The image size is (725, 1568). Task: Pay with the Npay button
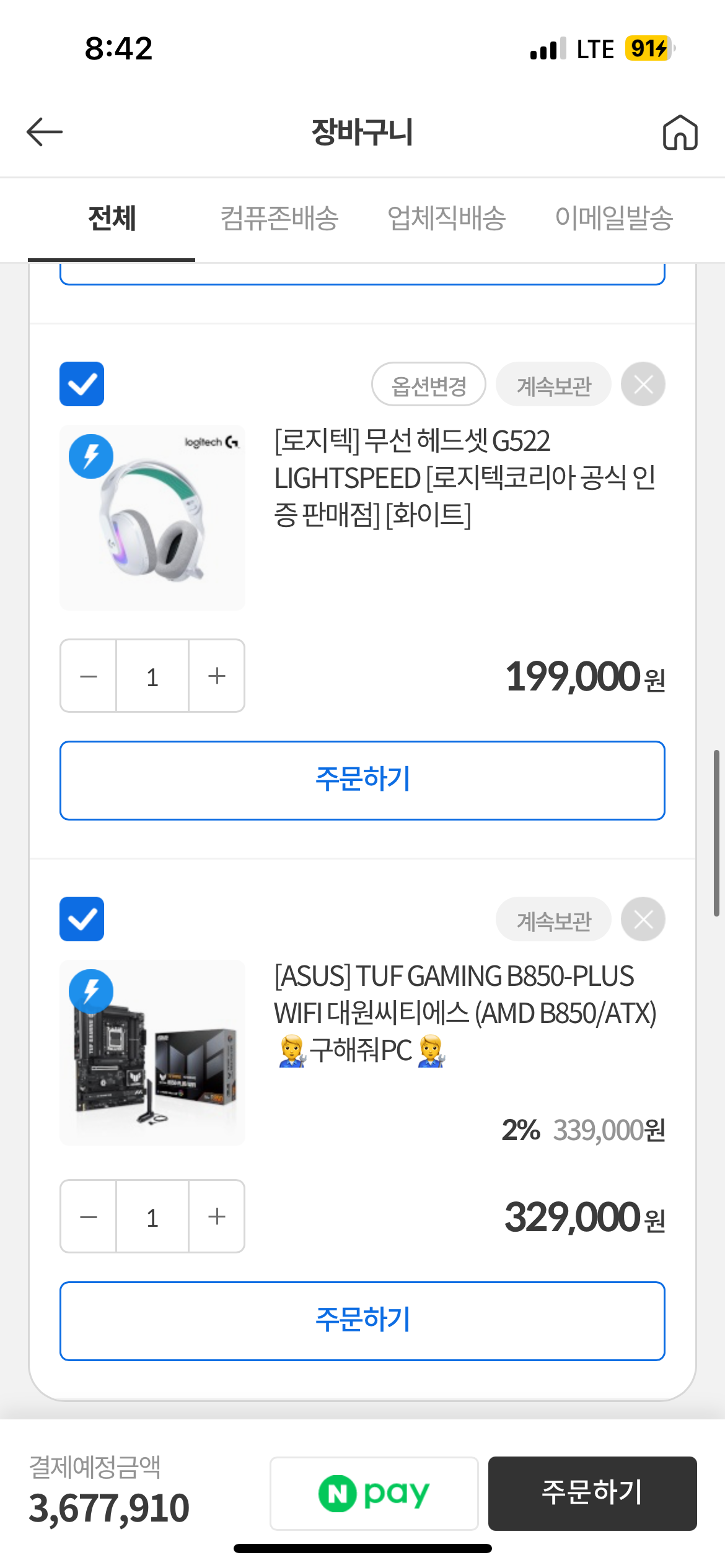click(x=374, y=1493)
